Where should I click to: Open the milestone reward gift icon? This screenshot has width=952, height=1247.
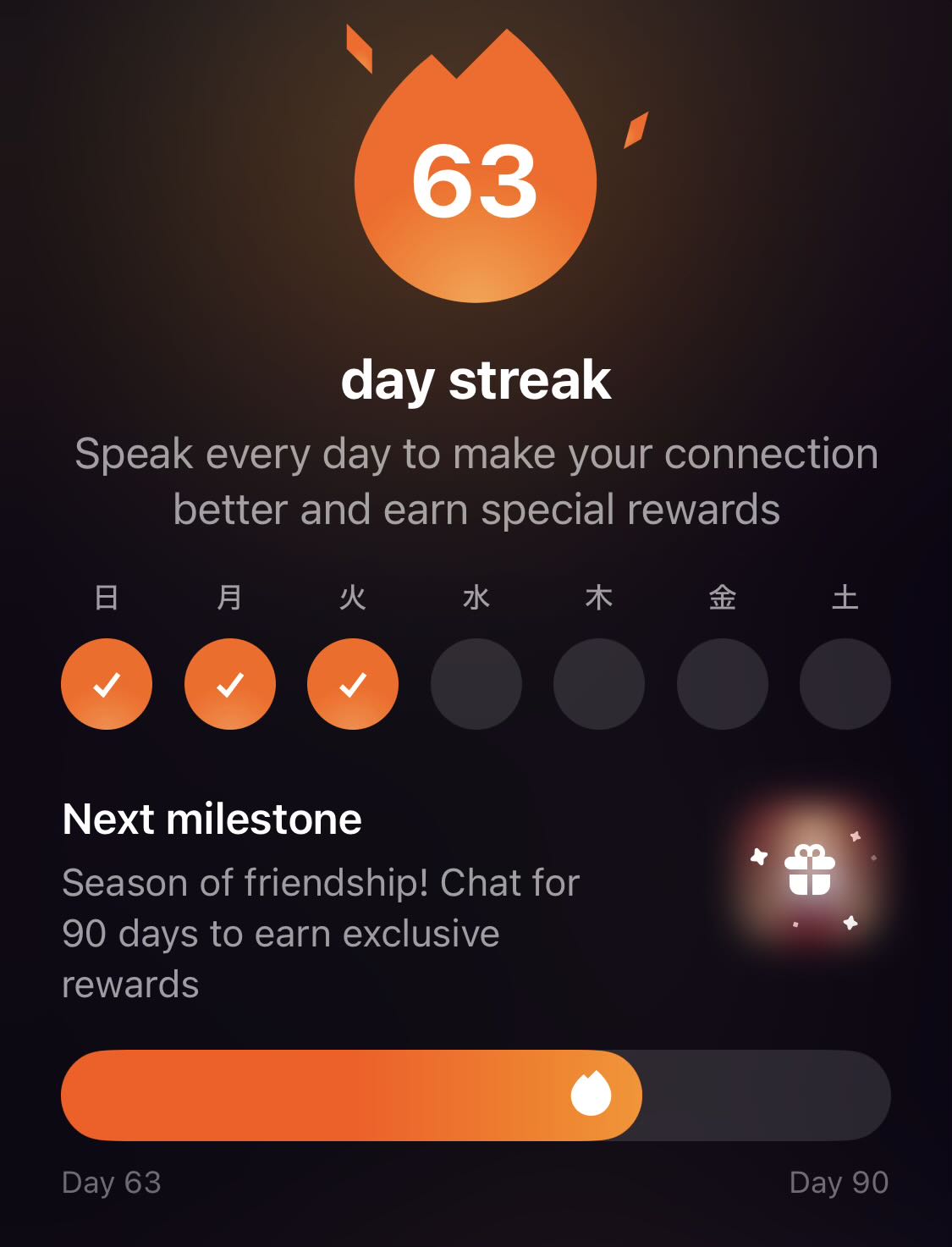[810, 870]
